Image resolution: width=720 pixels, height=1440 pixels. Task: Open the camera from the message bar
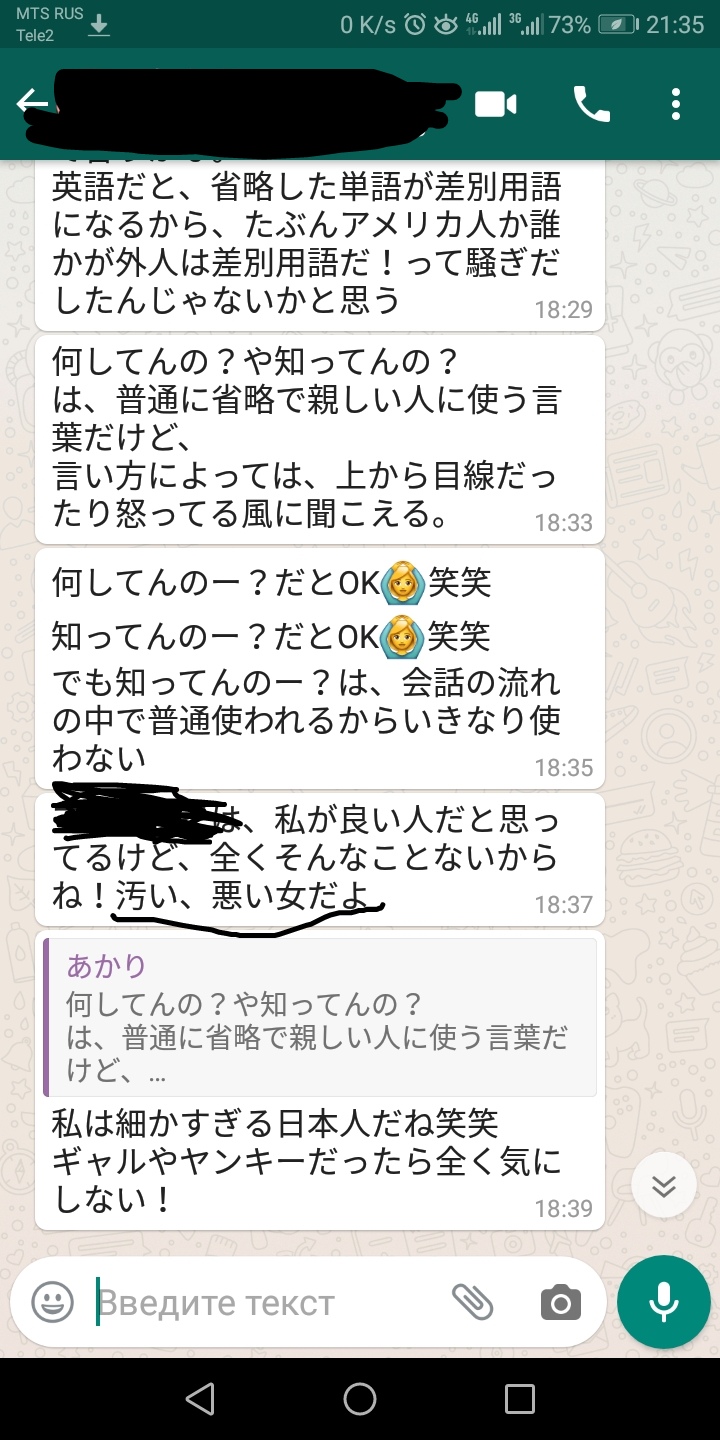[x=560, y=1302]
